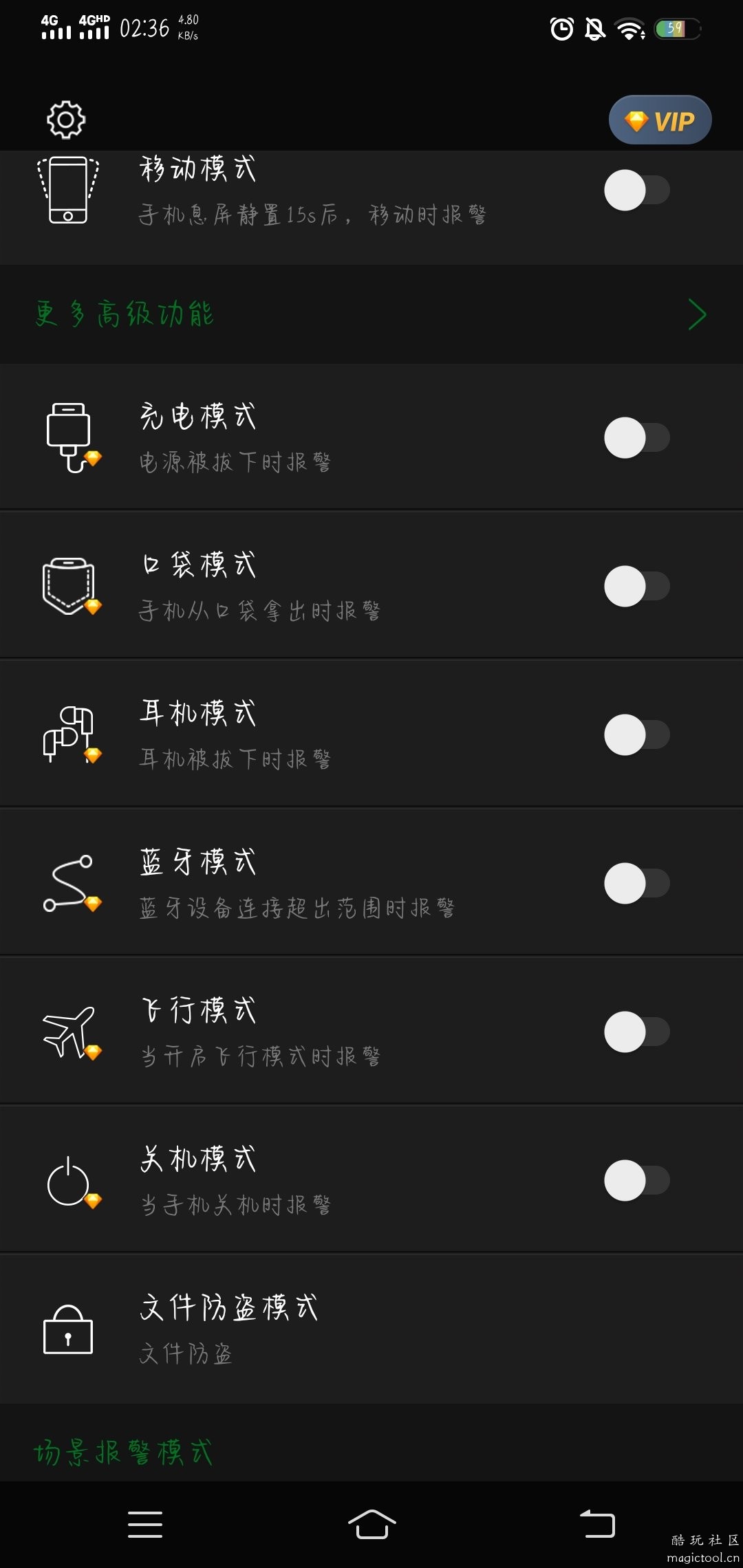743x1568 pixels.
Task: Go back using the system back button
Action: 597,1524
